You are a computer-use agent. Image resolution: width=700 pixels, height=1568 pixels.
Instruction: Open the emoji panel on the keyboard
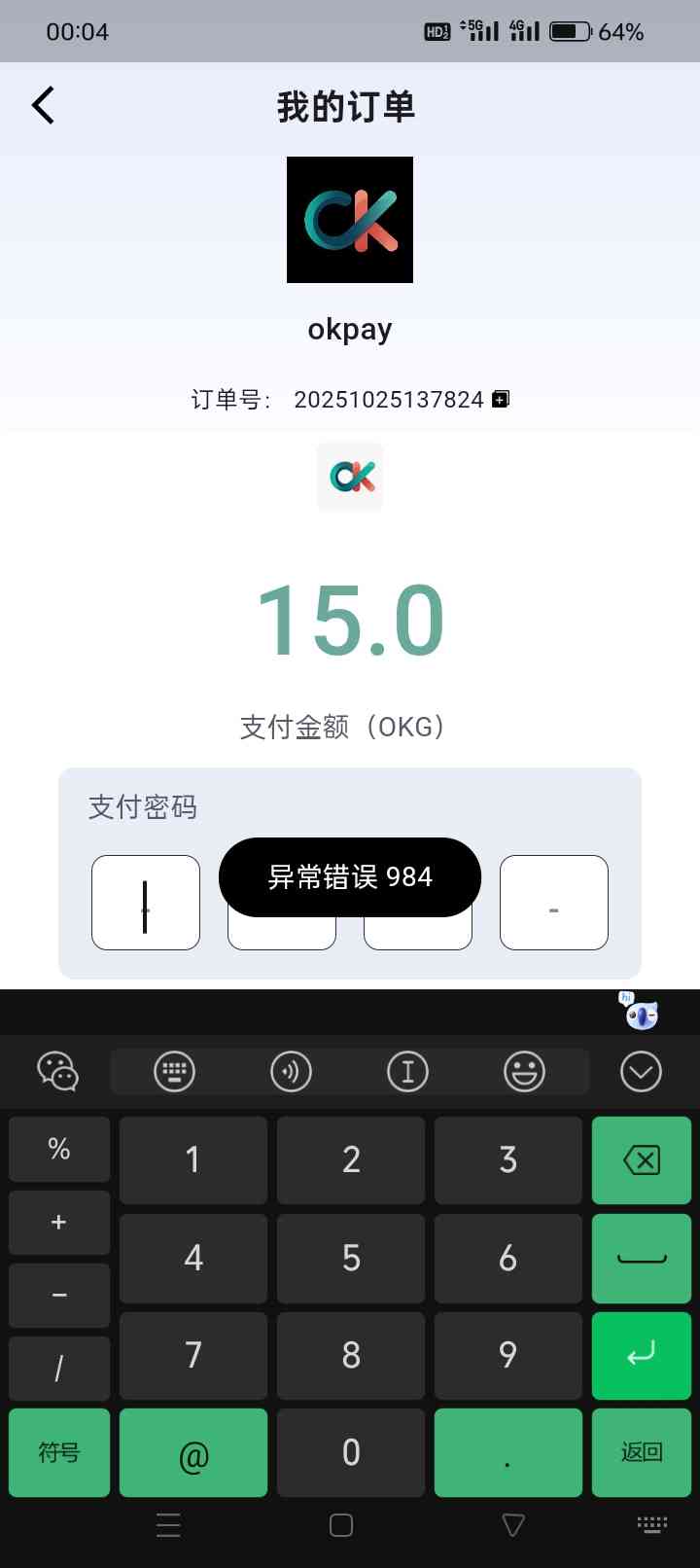pyautogui.click(x=524, y=1072)
